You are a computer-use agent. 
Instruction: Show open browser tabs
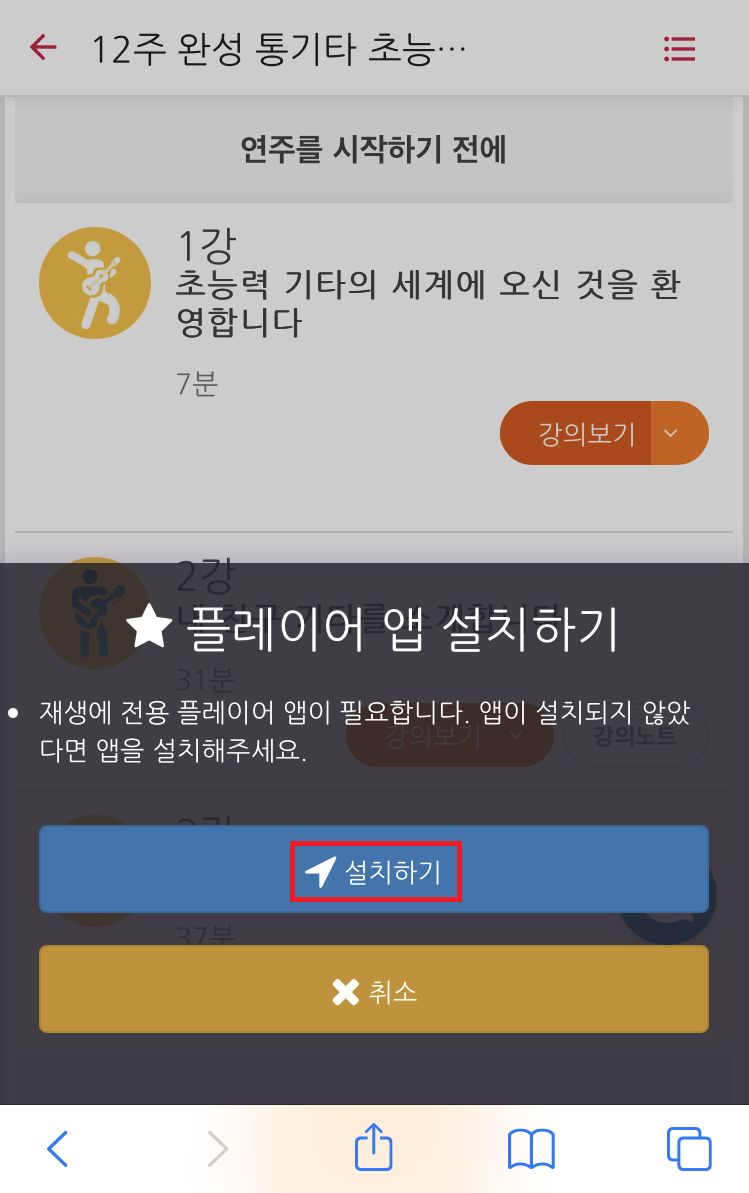[688, 1148]
